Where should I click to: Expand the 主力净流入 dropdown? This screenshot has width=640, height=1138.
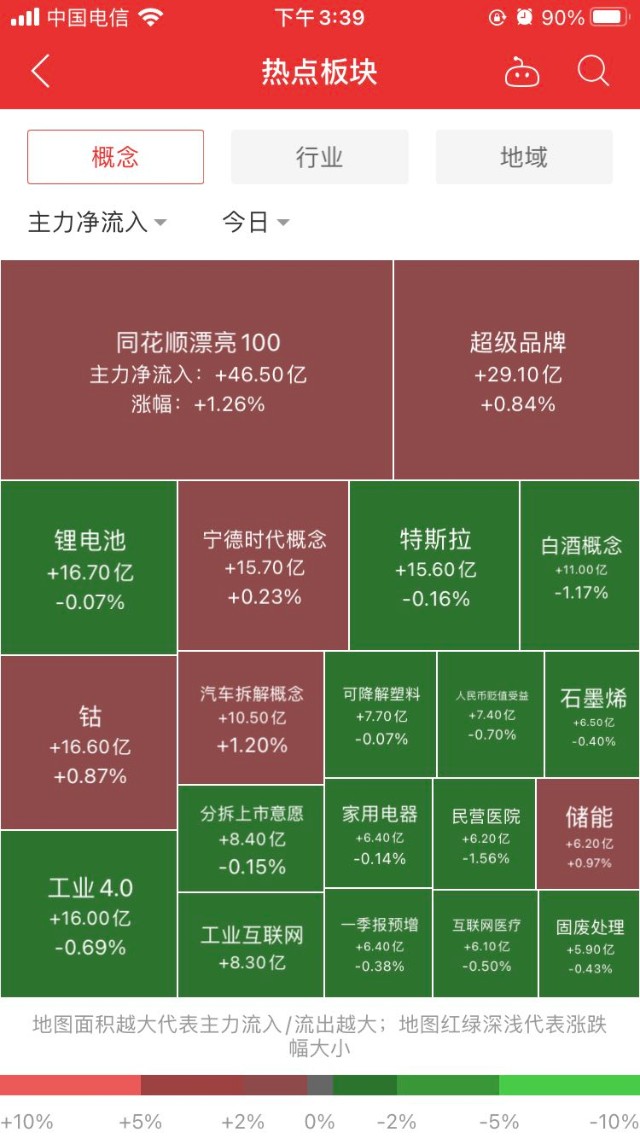[x=97, y=222]
